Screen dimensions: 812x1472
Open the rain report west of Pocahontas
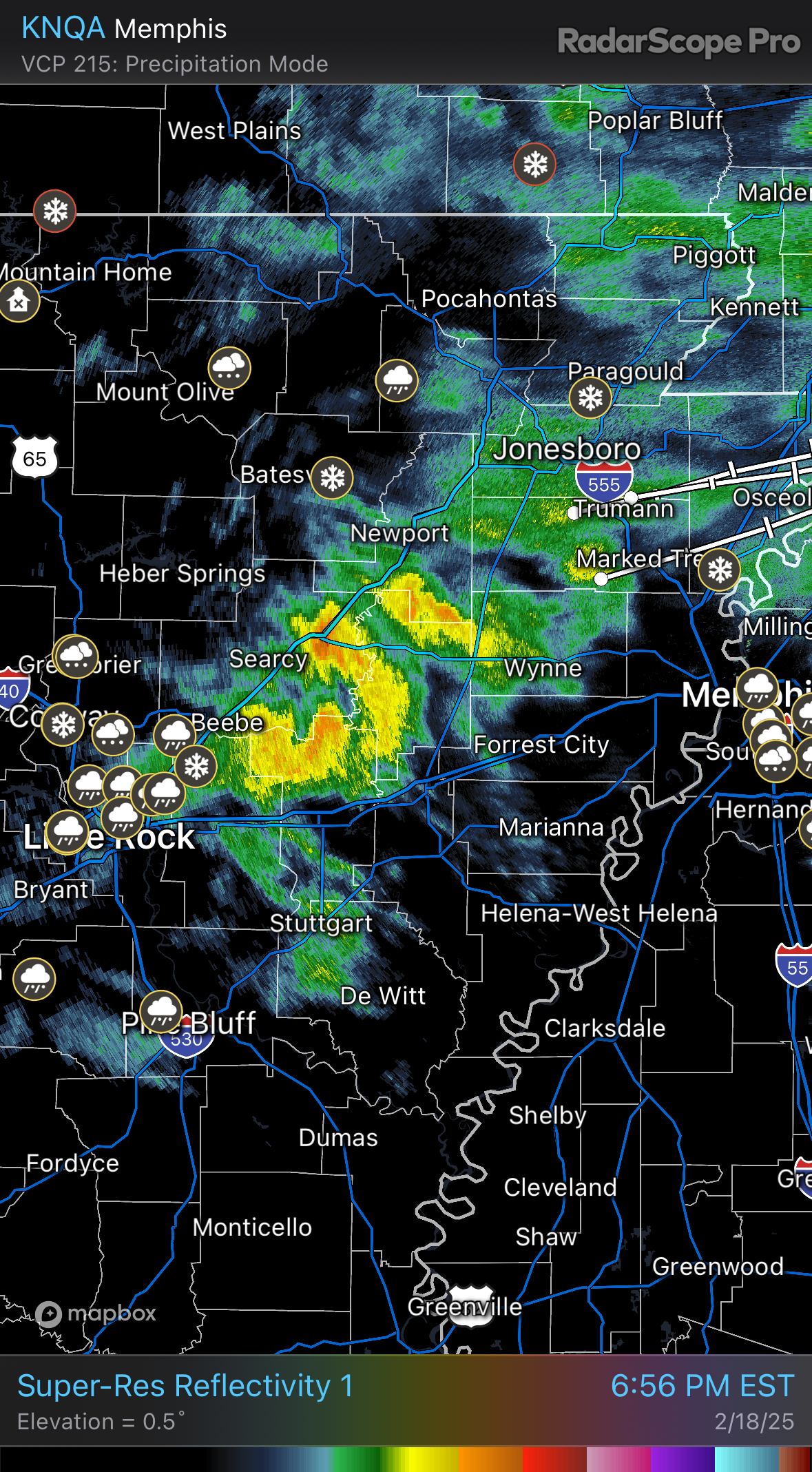point(397,380)
